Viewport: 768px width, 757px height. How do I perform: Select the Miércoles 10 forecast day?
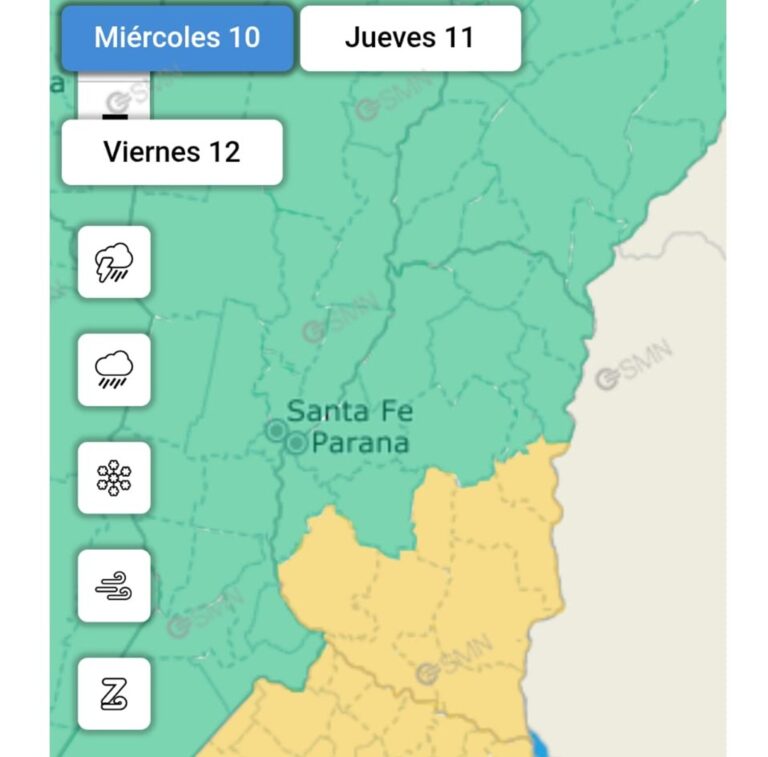[x=177, y=39]
